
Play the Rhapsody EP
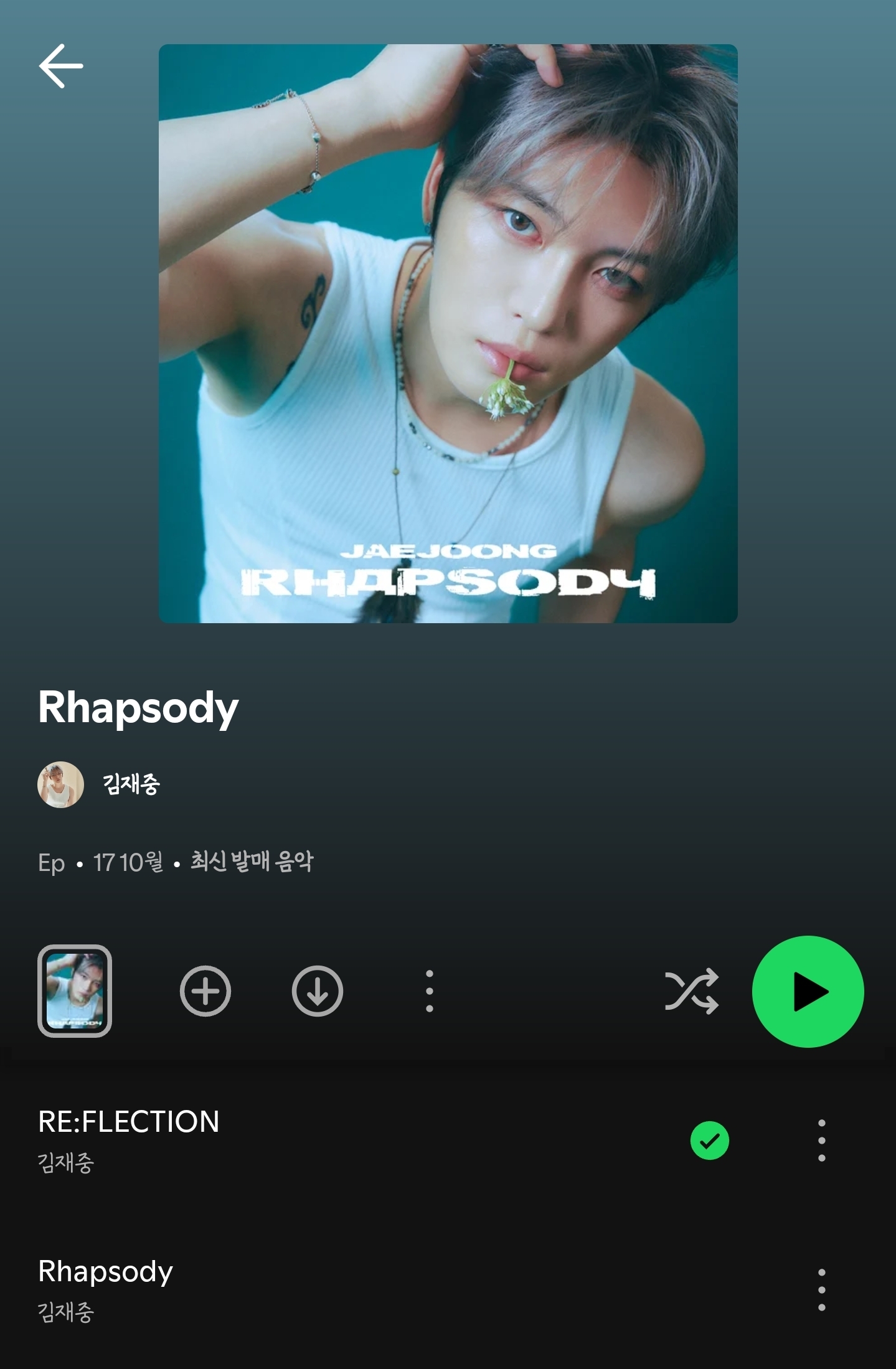pyautogui.click(x=808, y=991)
